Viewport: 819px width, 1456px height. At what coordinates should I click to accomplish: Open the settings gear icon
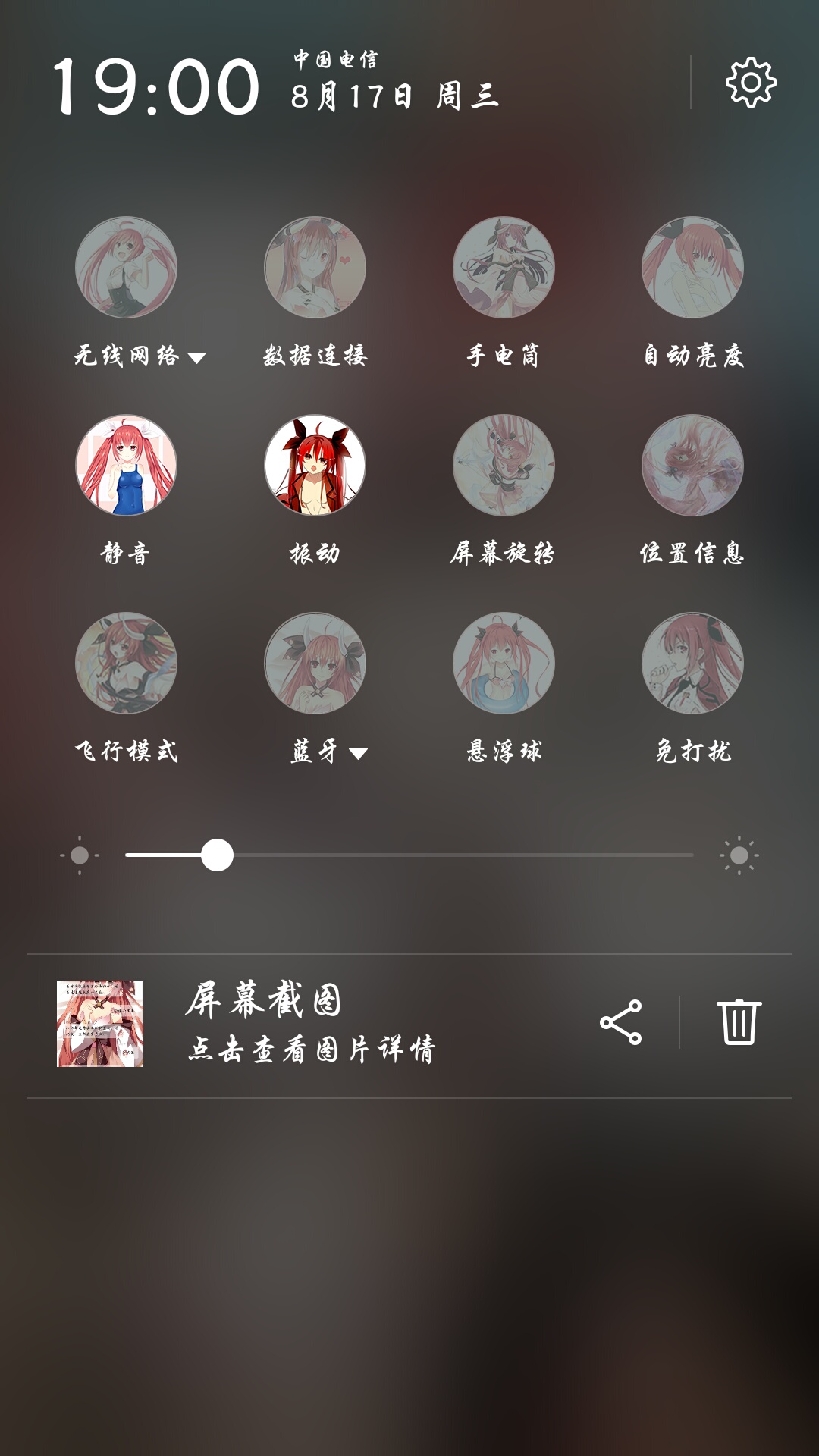[751, 82]
